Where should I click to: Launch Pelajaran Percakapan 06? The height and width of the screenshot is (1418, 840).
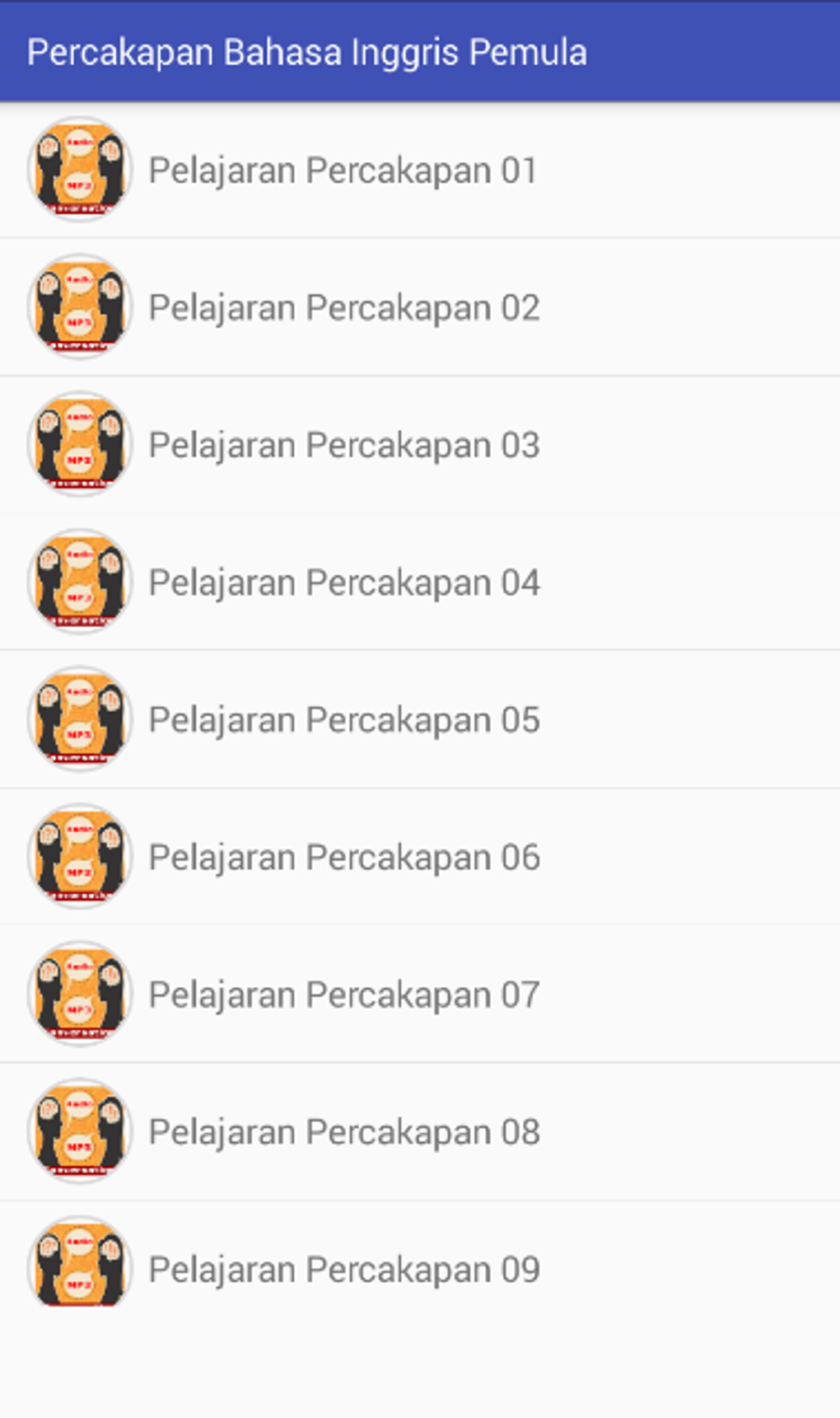pyautogui.click(x=420, y=857)
